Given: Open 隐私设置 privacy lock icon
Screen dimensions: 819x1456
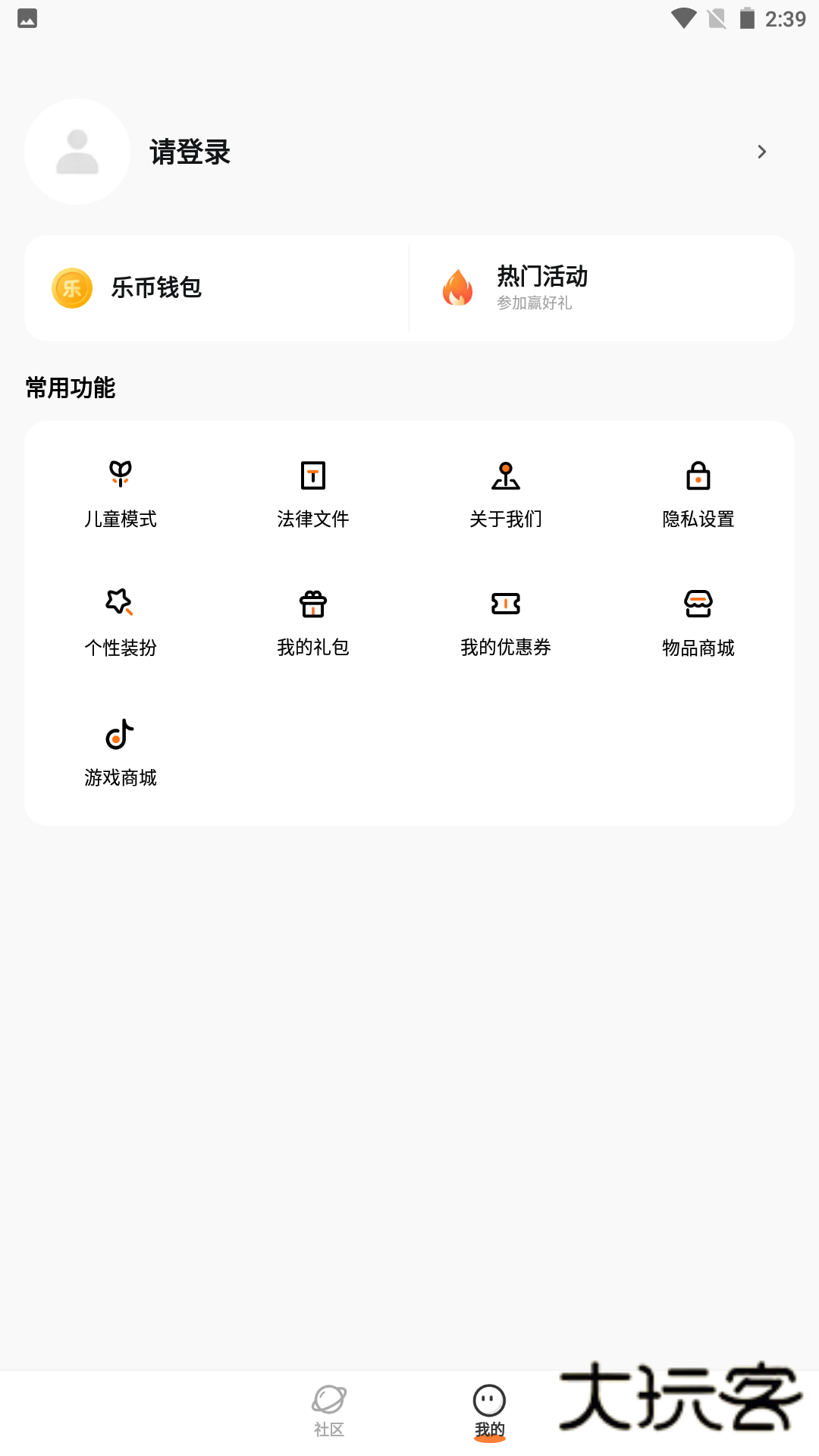Looking at the screenshot, I should click(x=698, y=475).
